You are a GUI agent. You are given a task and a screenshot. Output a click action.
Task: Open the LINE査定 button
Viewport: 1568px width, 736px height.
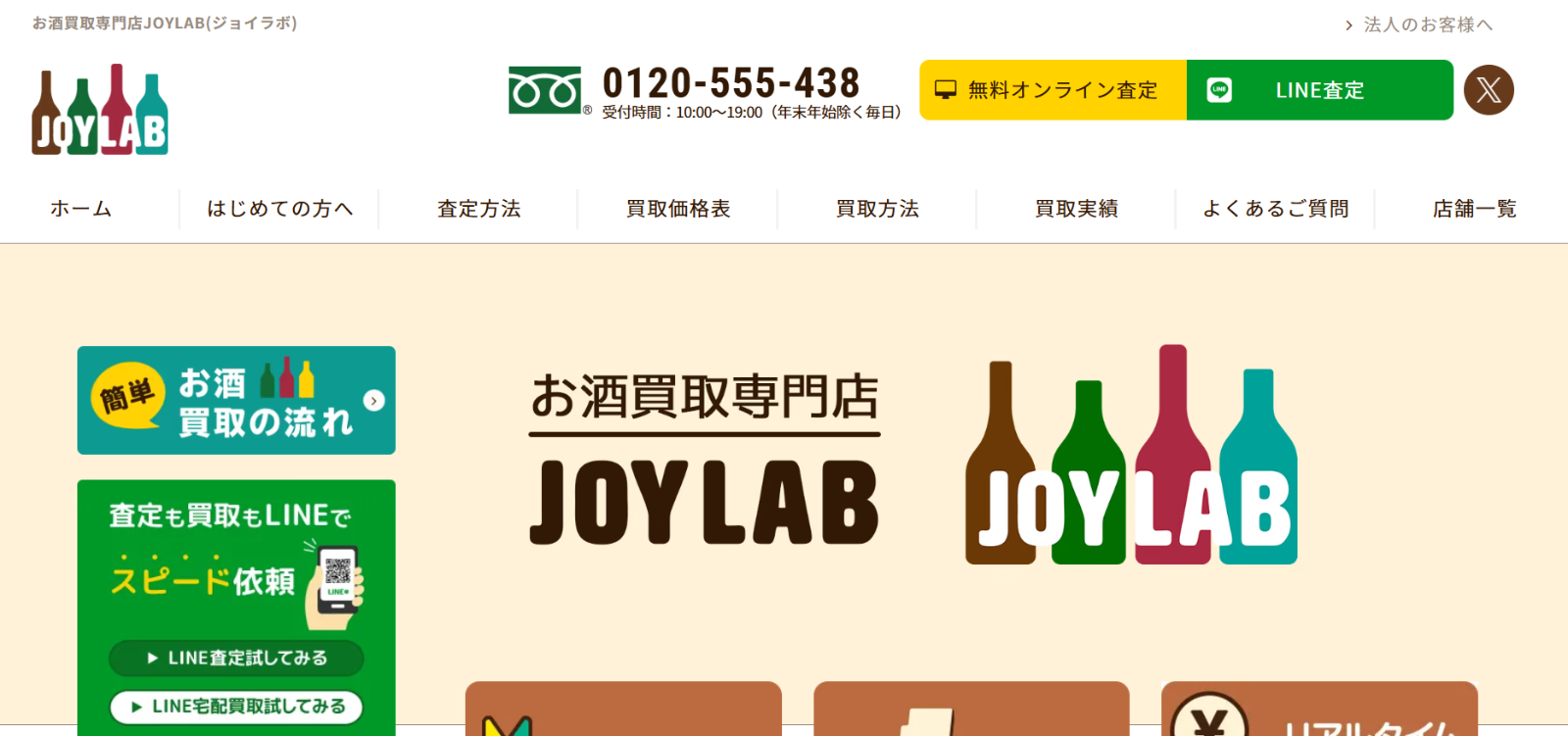[x=1319, y=90]
